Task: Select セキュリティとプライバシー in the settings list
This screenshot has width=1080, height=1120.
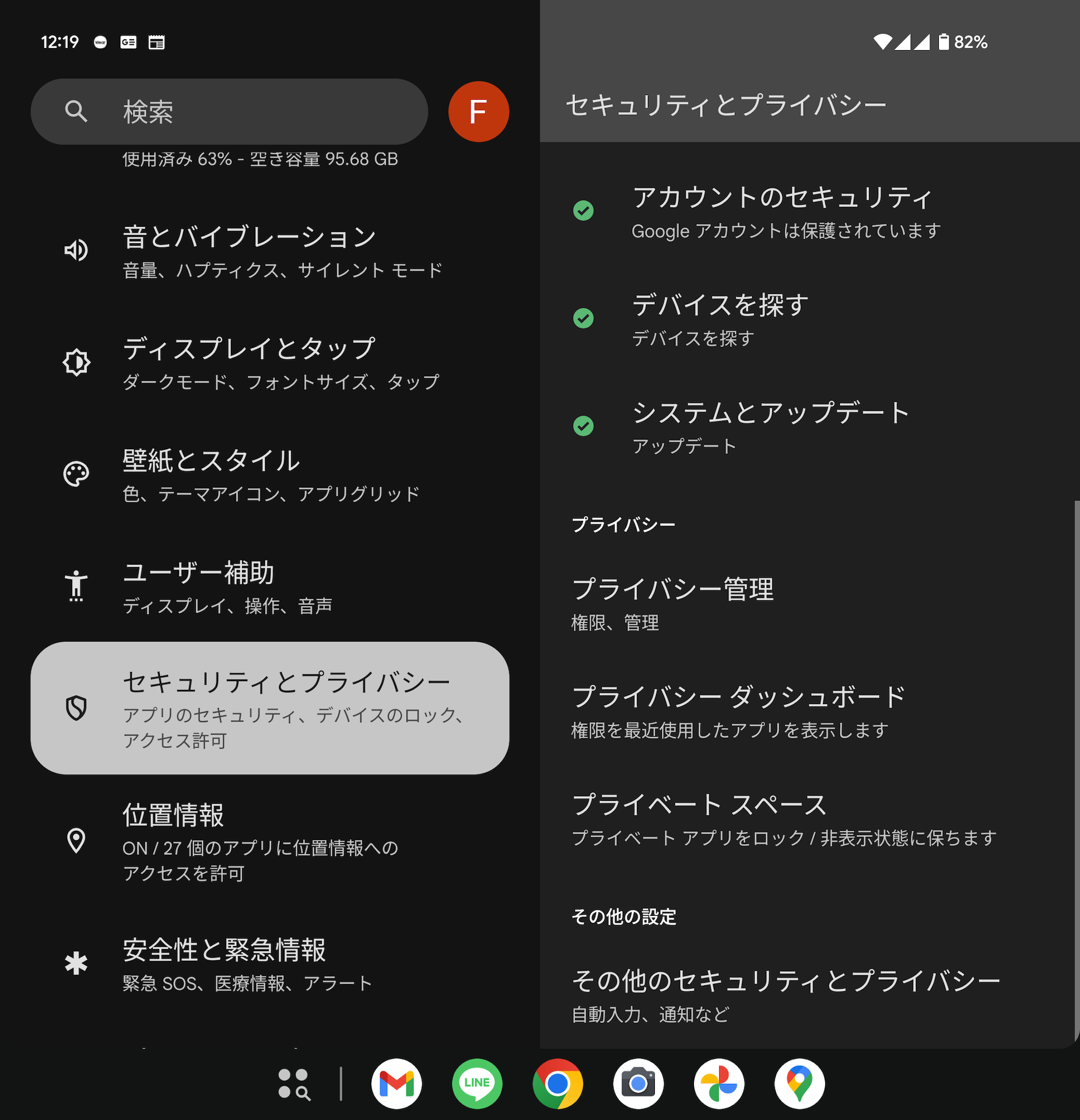Action: [x=269, y=708]
